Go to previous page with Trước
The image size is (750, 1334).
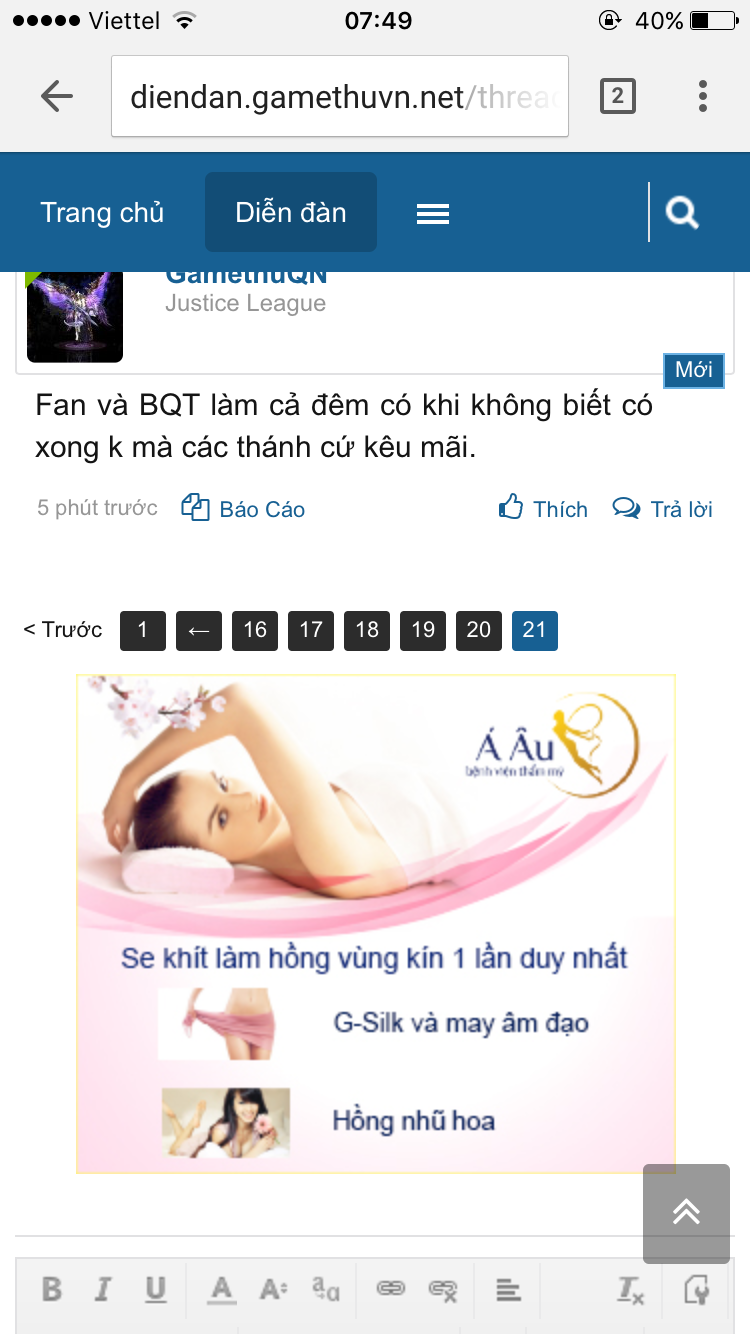[x=63, y=630]
